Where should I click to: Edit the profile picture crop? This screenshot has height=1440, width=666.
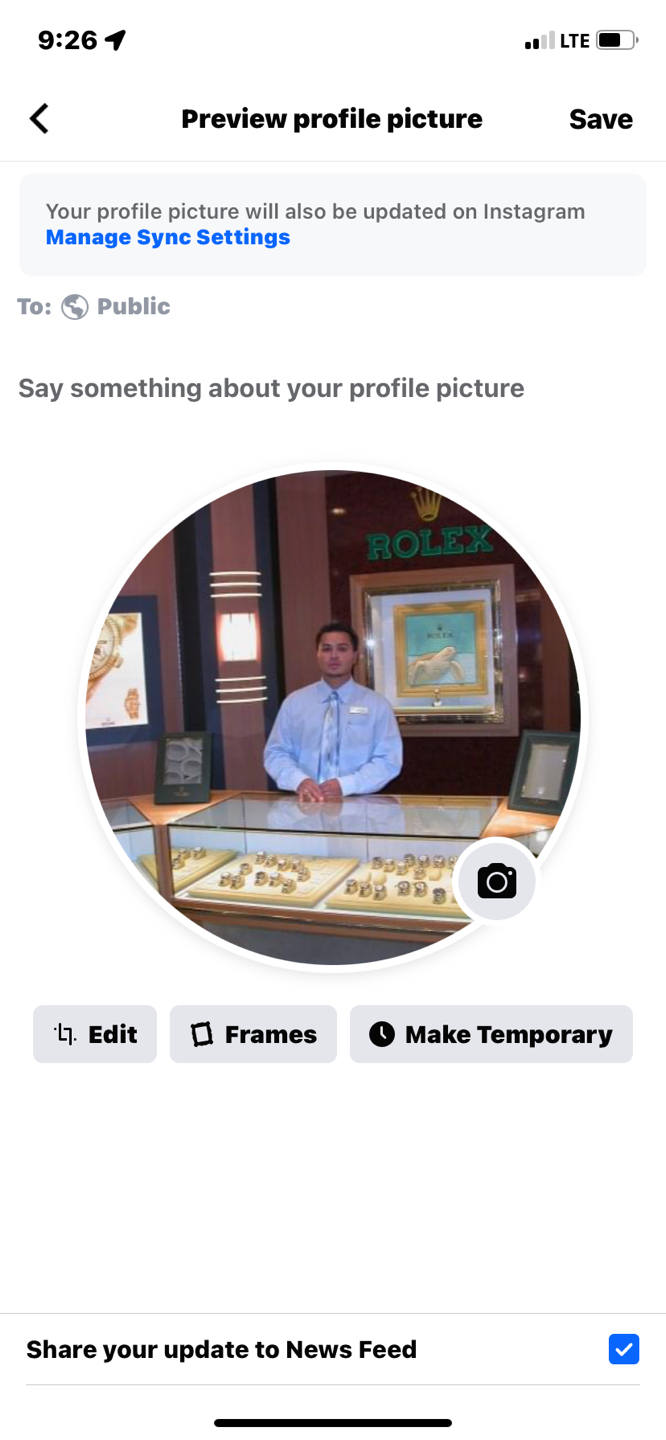point(95,1034)
